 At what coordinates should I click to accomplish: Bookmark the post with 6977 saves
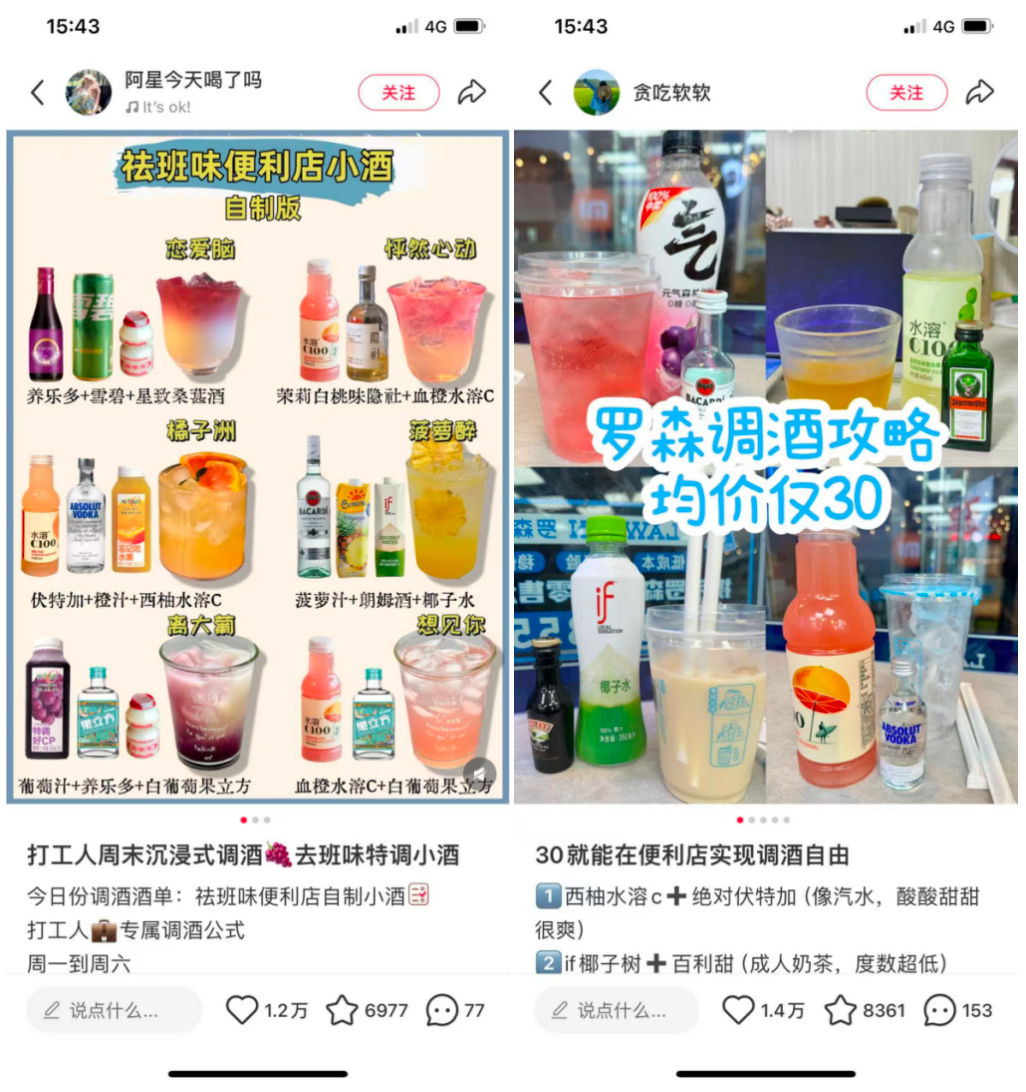(342, 1010)
